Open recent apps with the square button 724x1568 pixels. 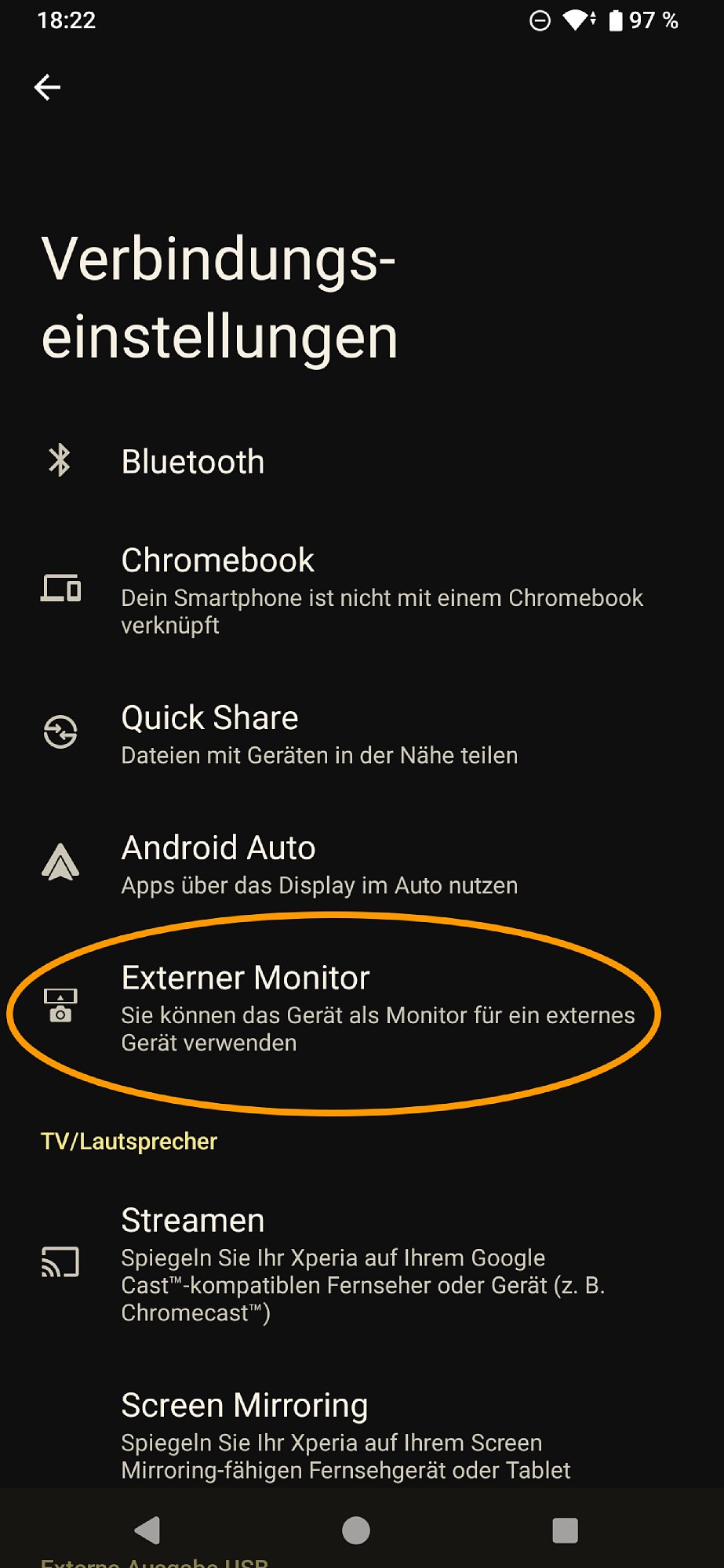pyautogui.click(x=565, y=1530)
